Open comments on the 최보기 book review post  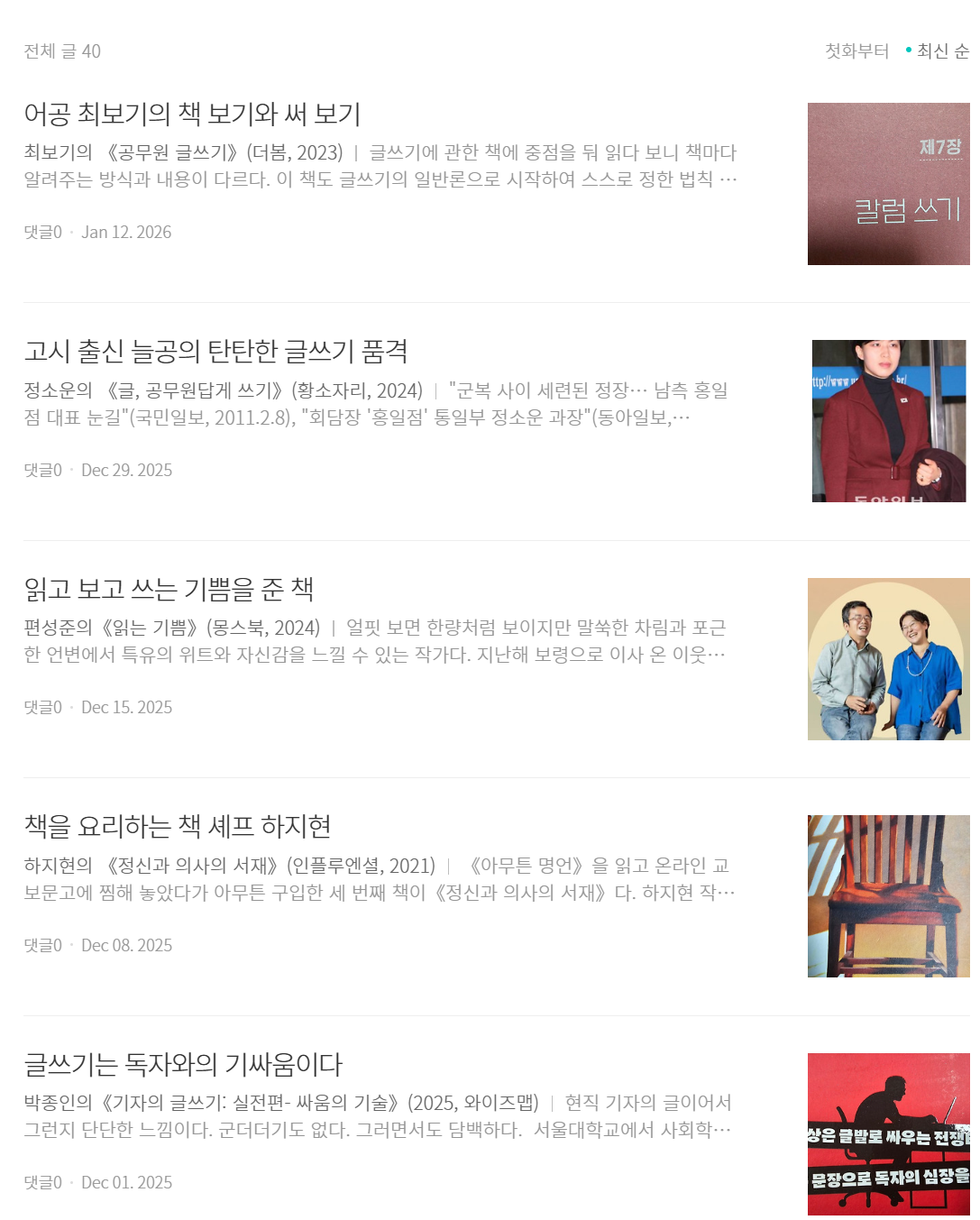tap(41, 232)
